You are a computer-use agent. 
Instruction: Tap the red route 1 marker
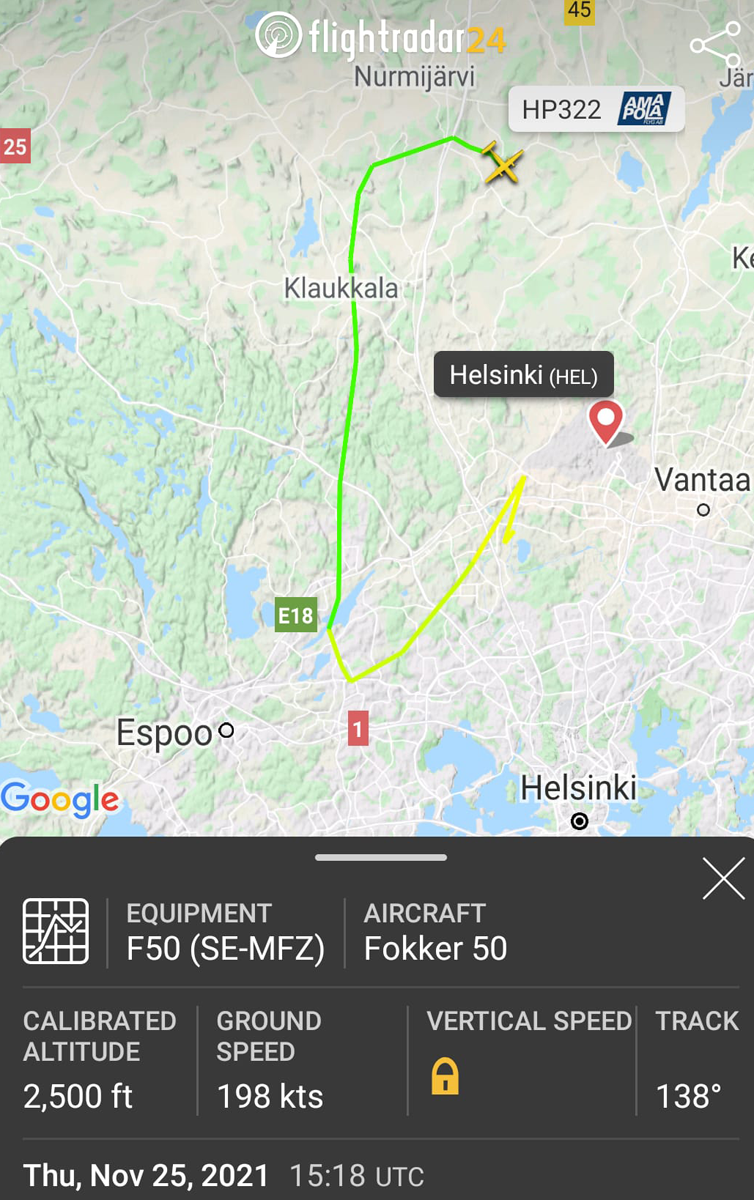pyautogui.click(x=357, y=728)
